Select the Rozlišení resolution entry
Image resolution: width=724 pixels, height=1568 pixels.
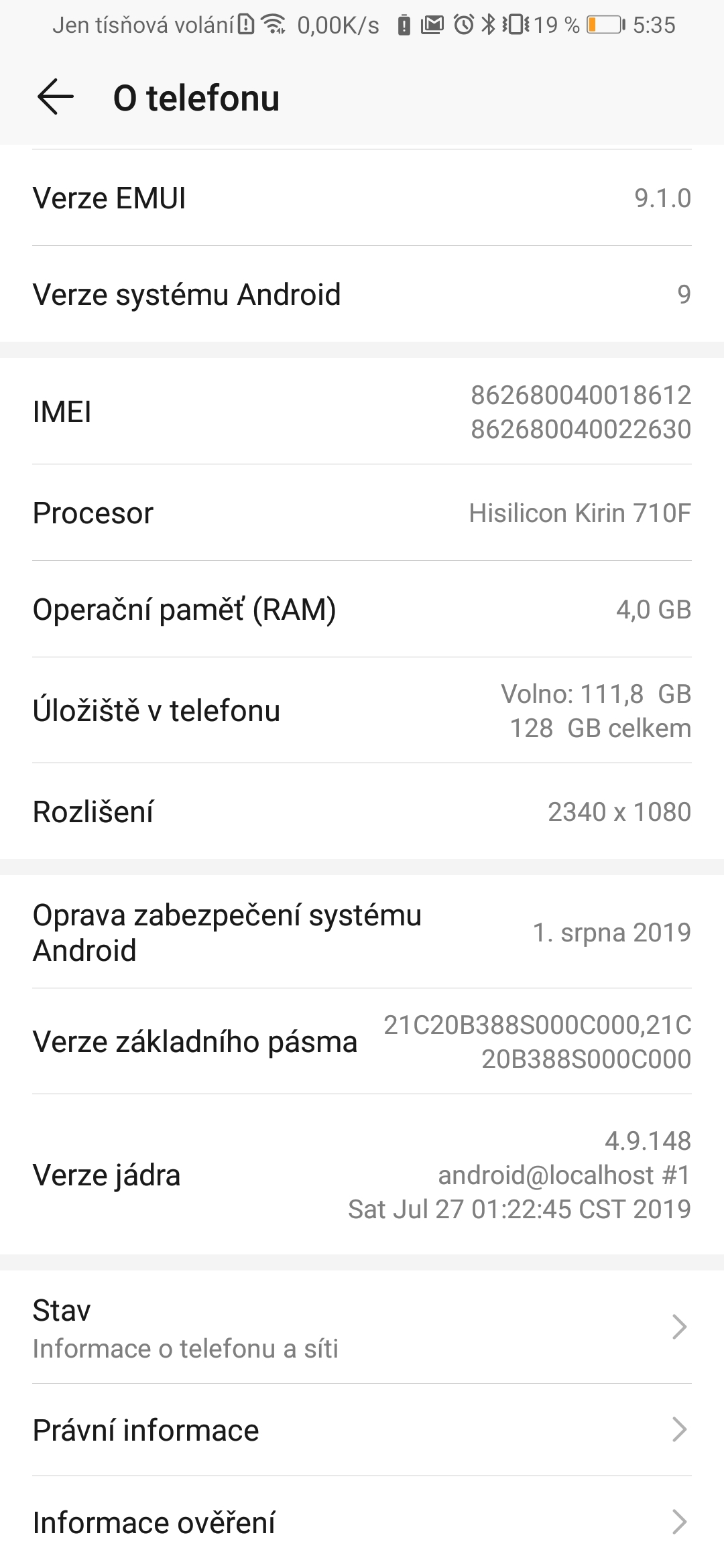(362, 811)
